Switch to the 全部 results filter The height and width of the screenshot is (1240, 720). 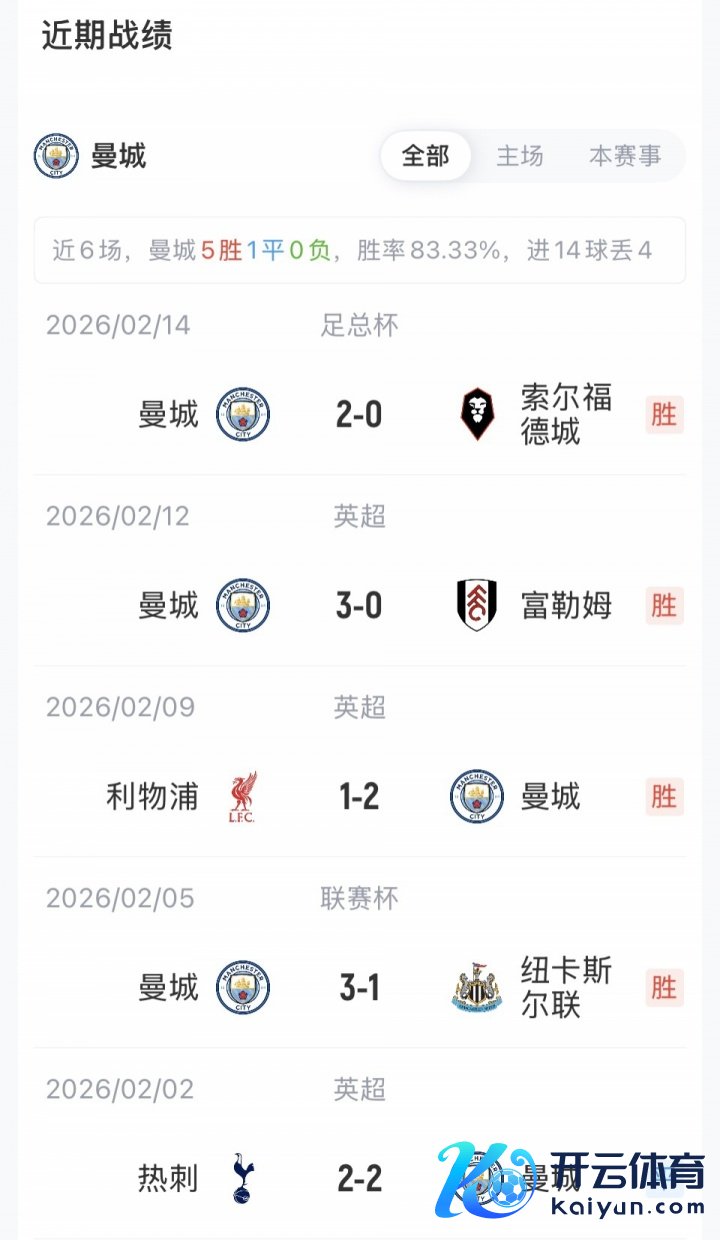pos(425,156)
